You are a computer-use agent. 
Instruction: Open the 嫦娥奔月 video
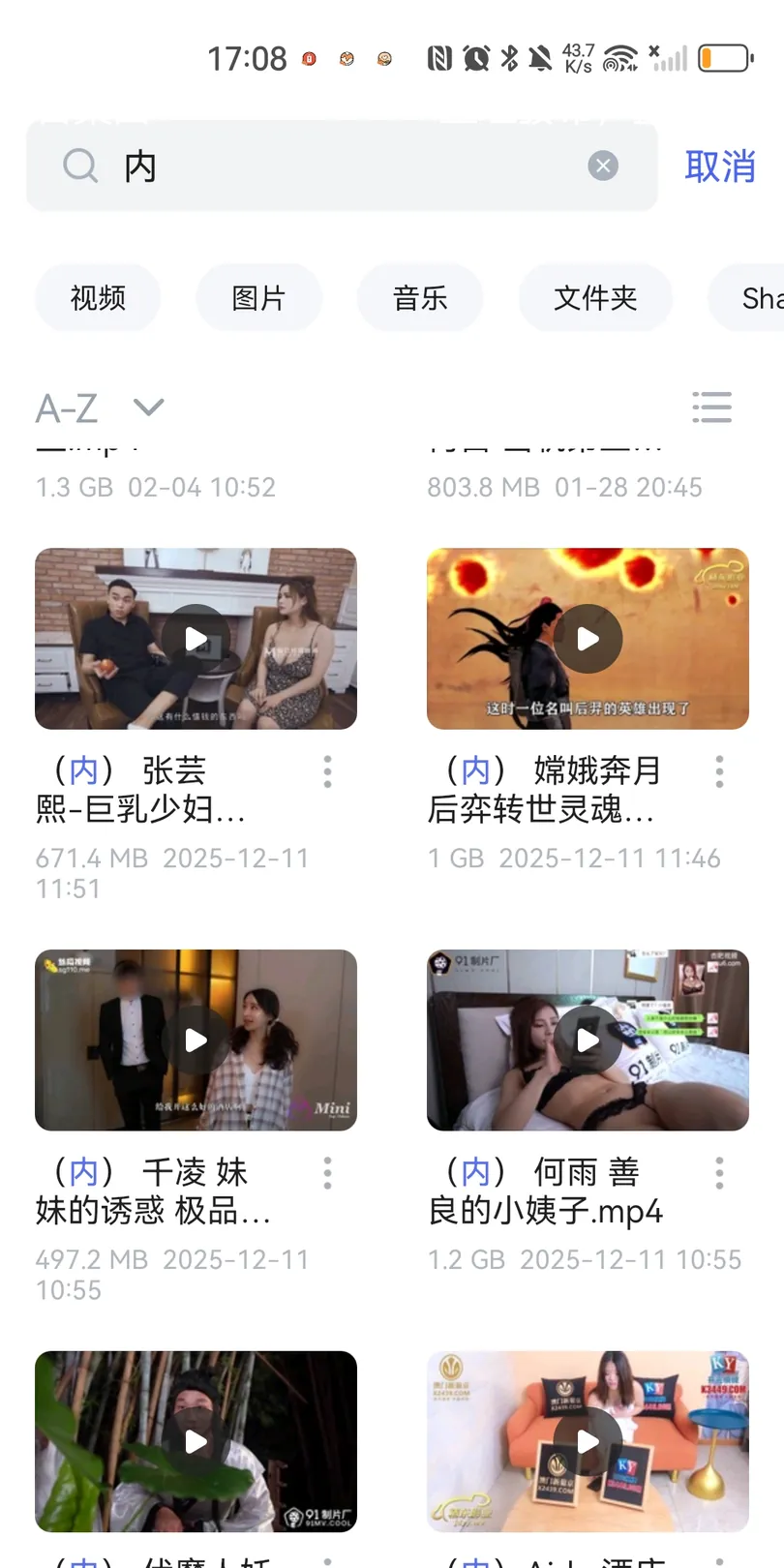click(588, 639)
